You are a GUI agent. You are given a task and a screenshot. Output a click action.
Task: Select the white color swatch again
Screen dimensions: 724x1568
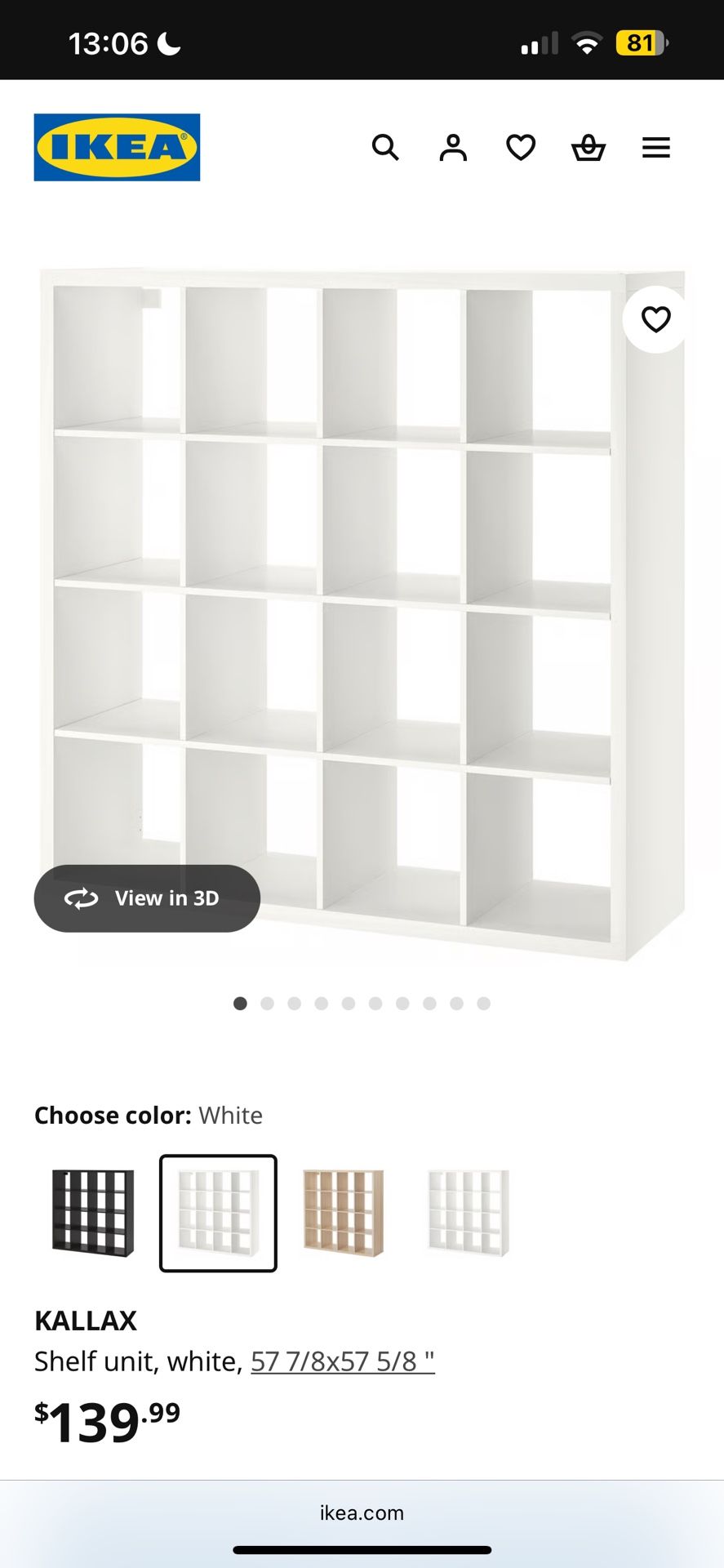217,1213
